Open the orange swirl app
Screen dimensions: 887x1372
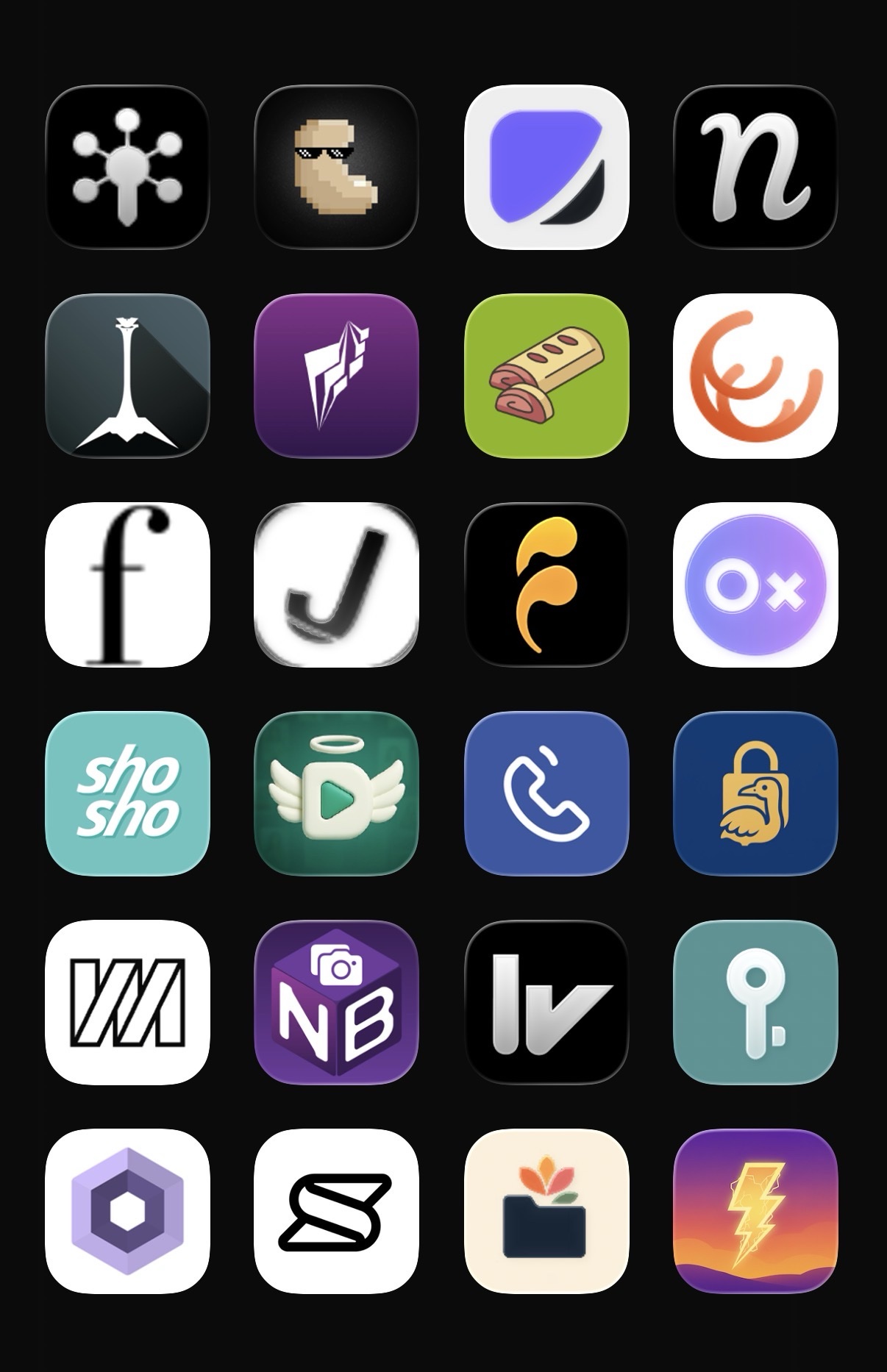click(755, 376)
